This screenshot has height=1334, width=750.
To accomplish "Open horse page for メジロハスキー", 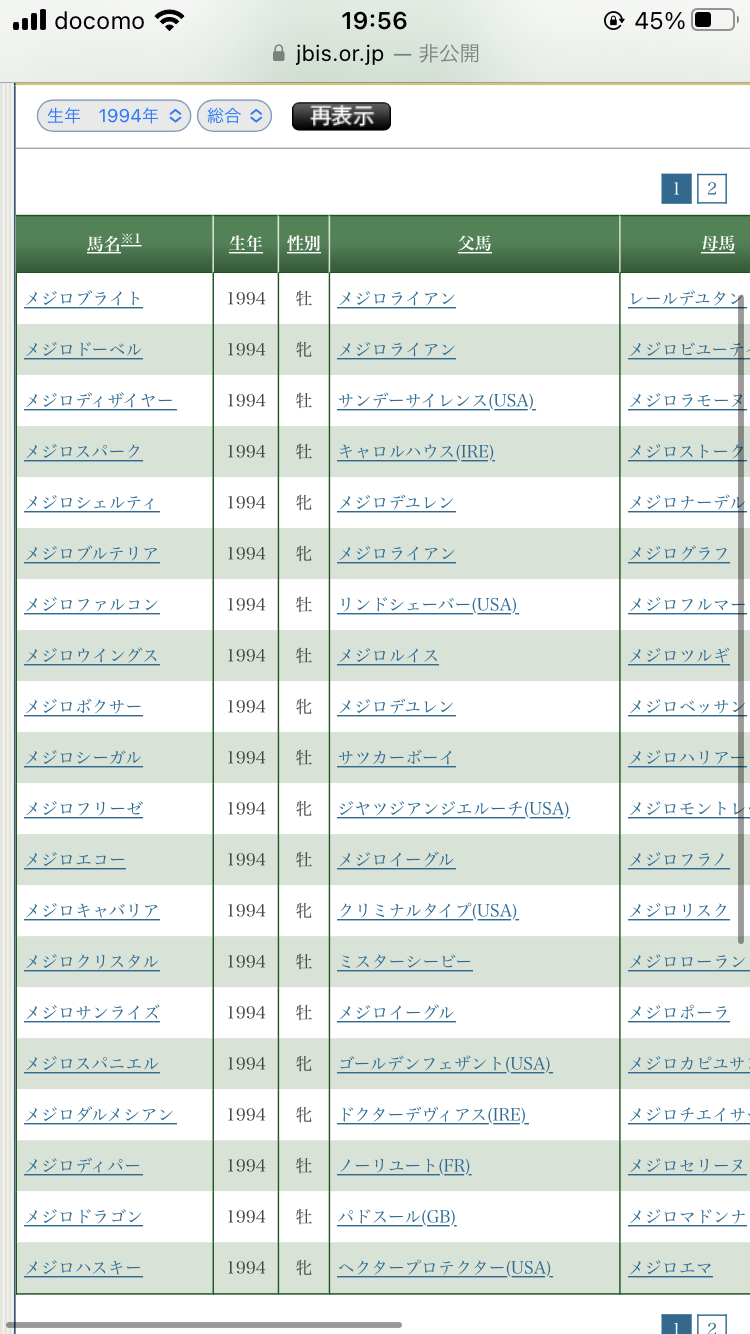I will [x=84, y=1267].
